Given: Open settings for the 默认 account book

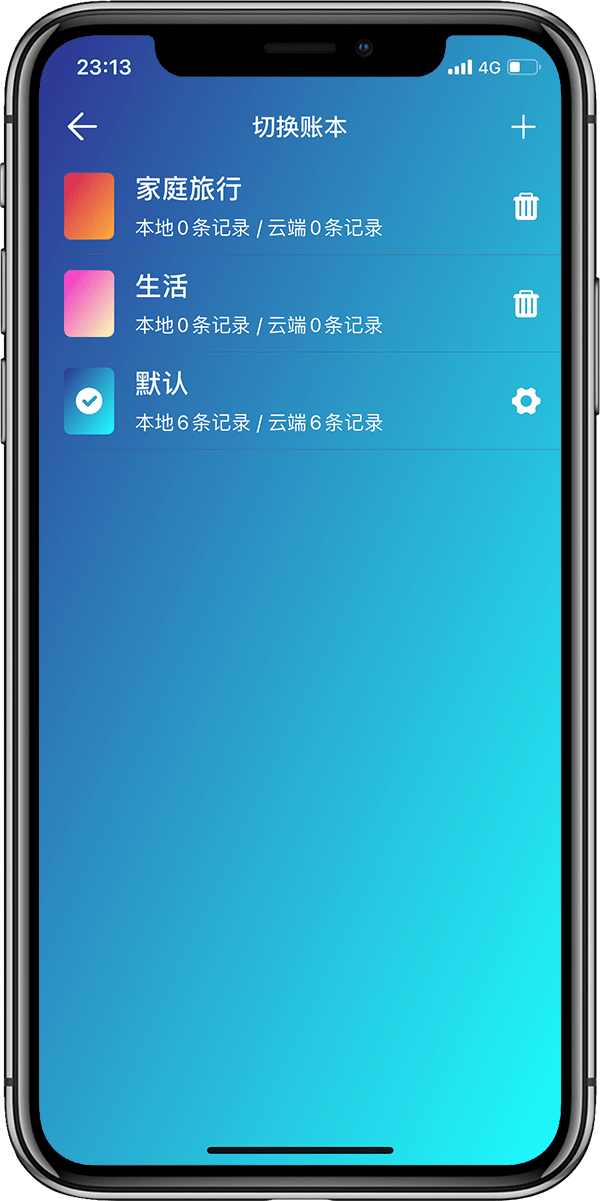Looking at the screenshot, I should click(526, 402).
